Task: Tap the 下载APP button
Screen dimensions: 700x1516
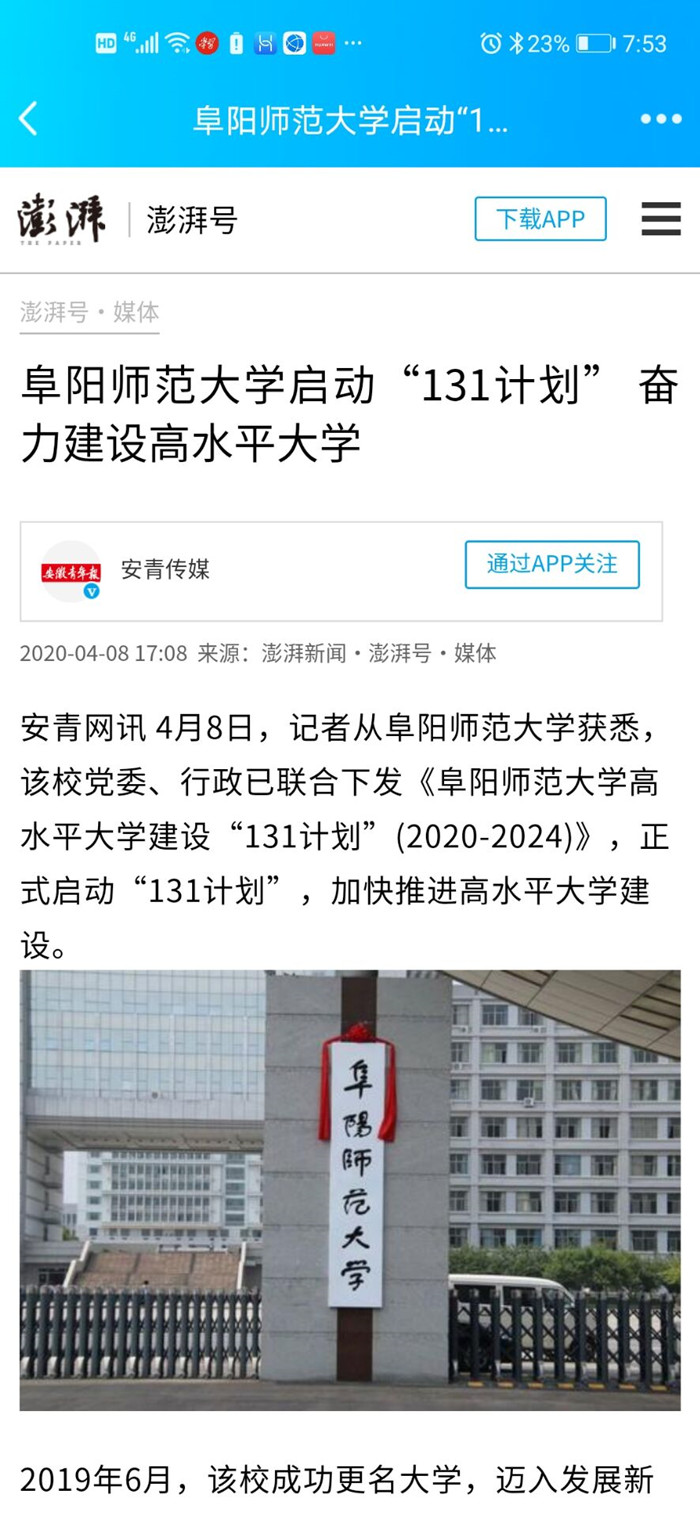Action: click(540, 219)
